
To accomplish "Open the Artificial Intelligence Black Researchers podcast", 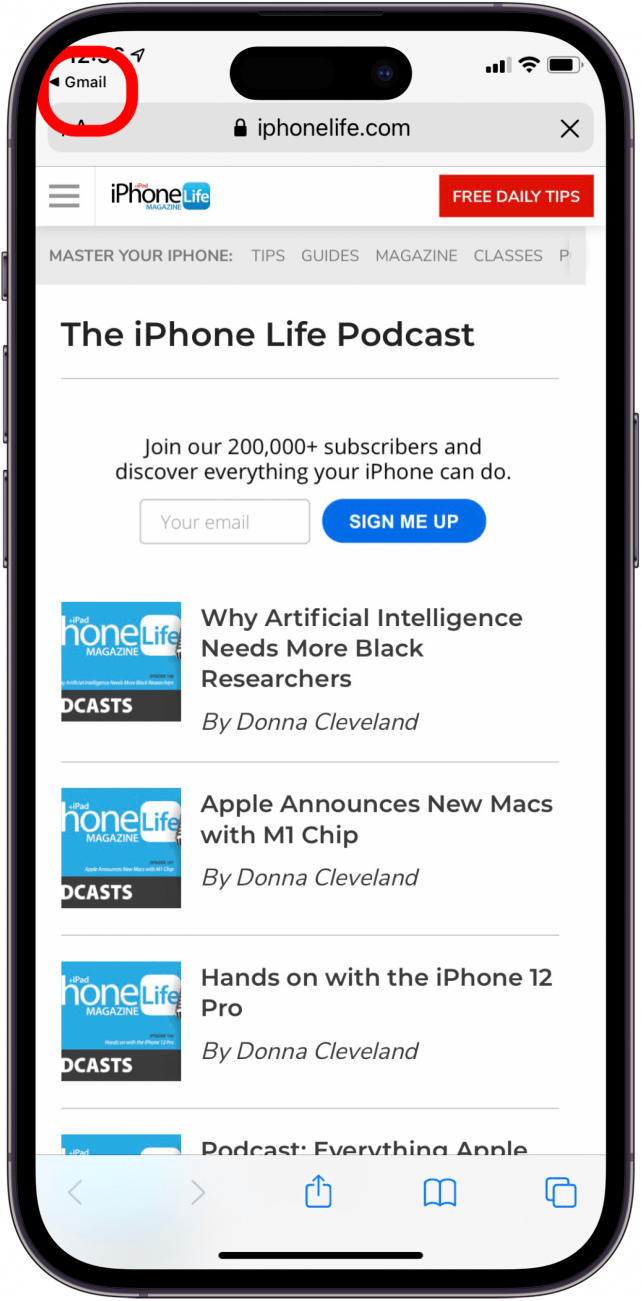I will tap(361, 647).
